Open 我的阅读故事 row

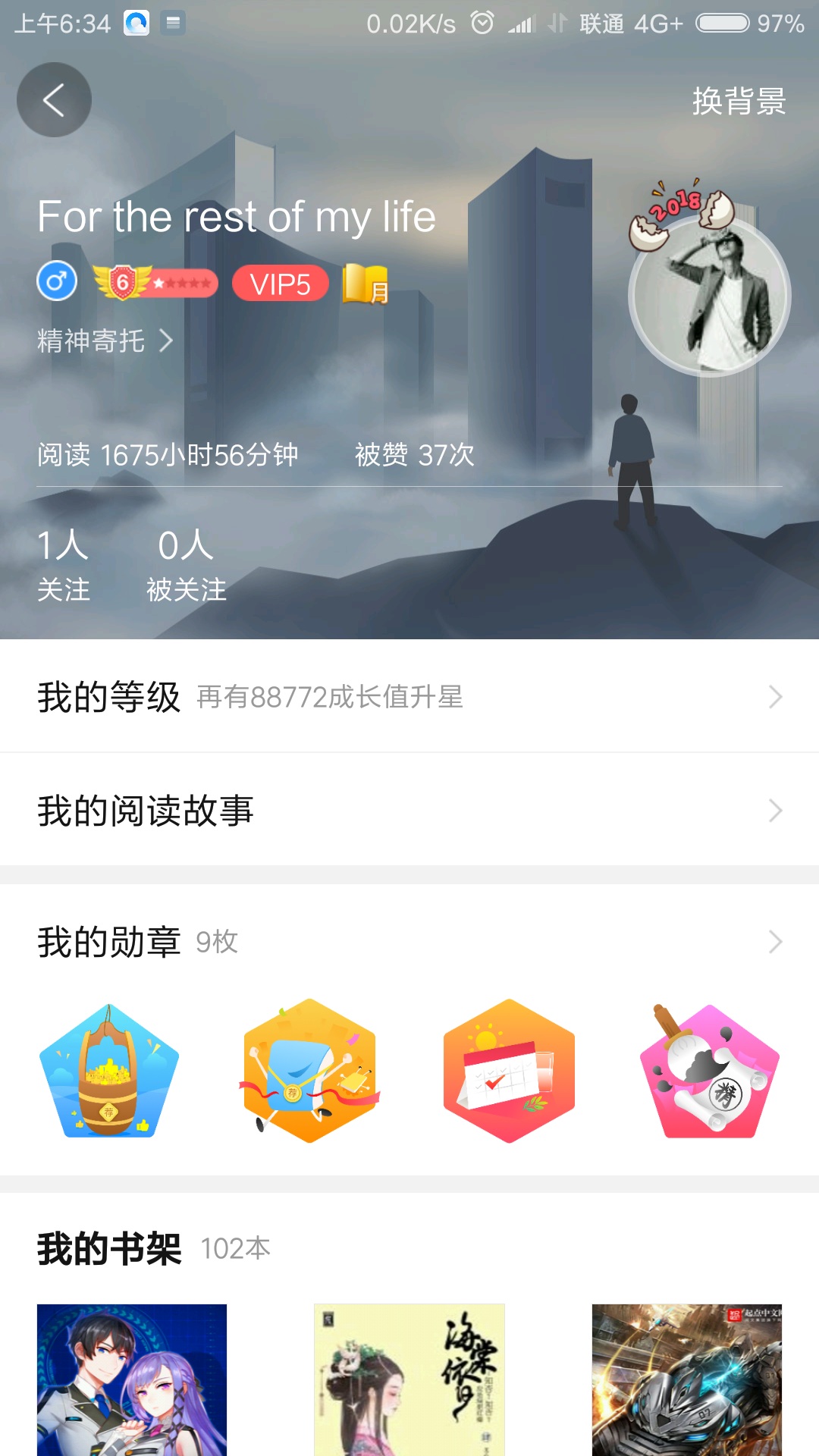(409, 810)
